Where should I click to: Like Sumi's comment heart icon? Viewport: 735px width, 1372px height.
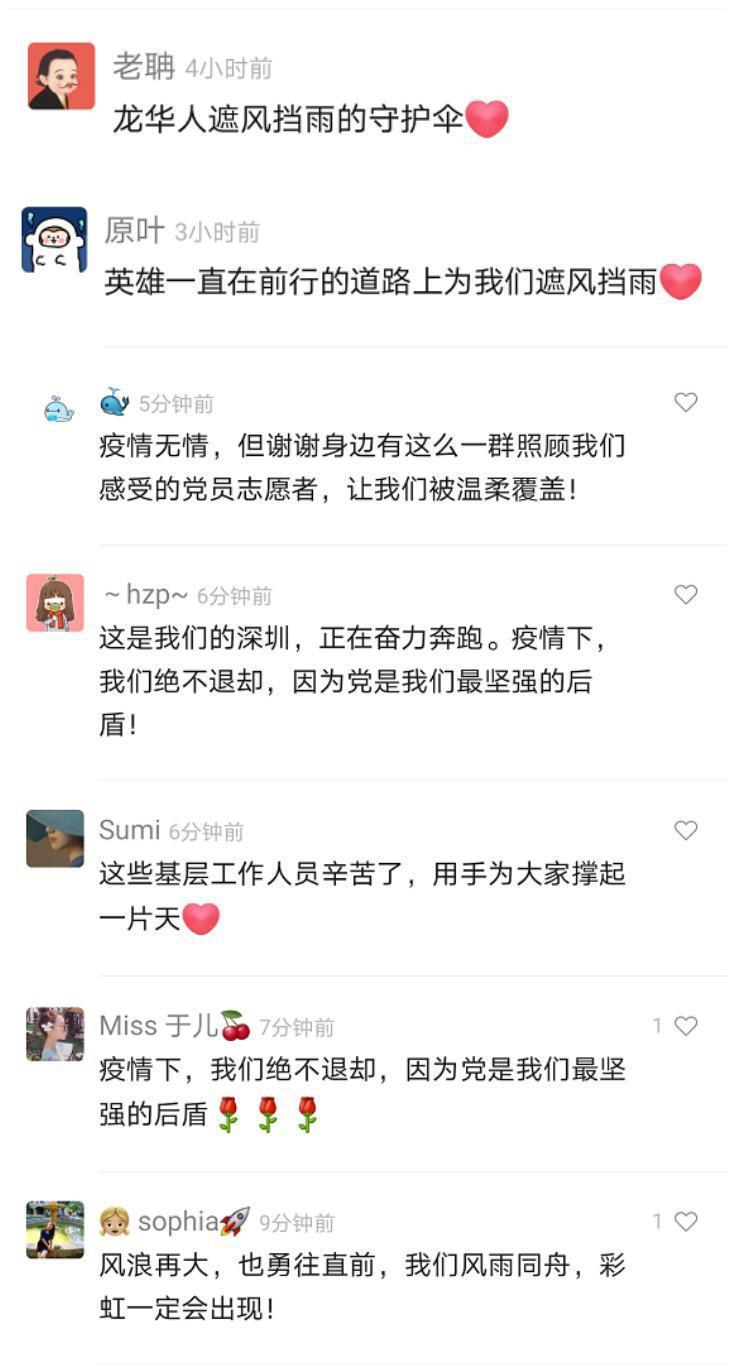[686, 831]
